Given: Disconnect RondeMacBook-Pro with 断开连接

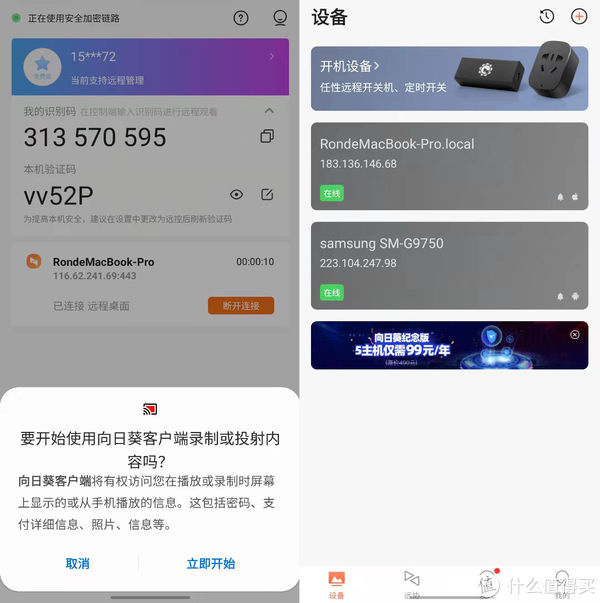Looking at the screenshot, I should 240,306.
